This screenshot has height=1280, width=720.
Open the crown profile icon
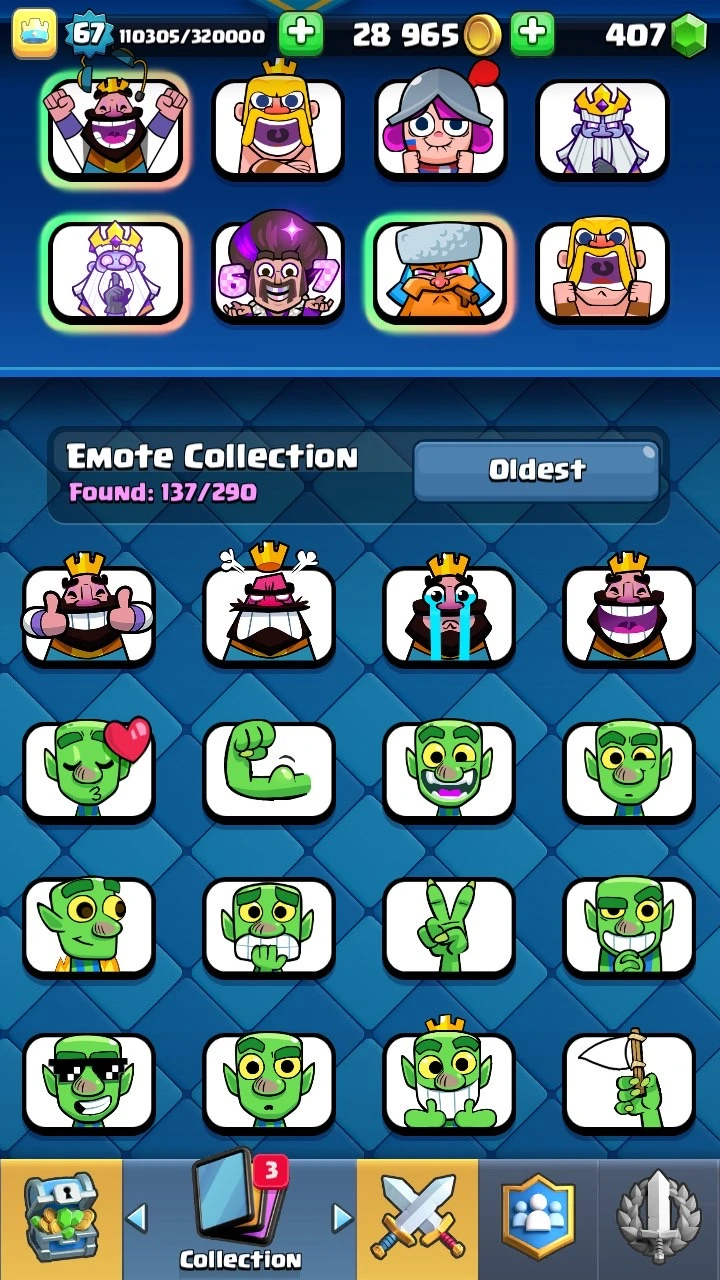click(x=33, y=35)
